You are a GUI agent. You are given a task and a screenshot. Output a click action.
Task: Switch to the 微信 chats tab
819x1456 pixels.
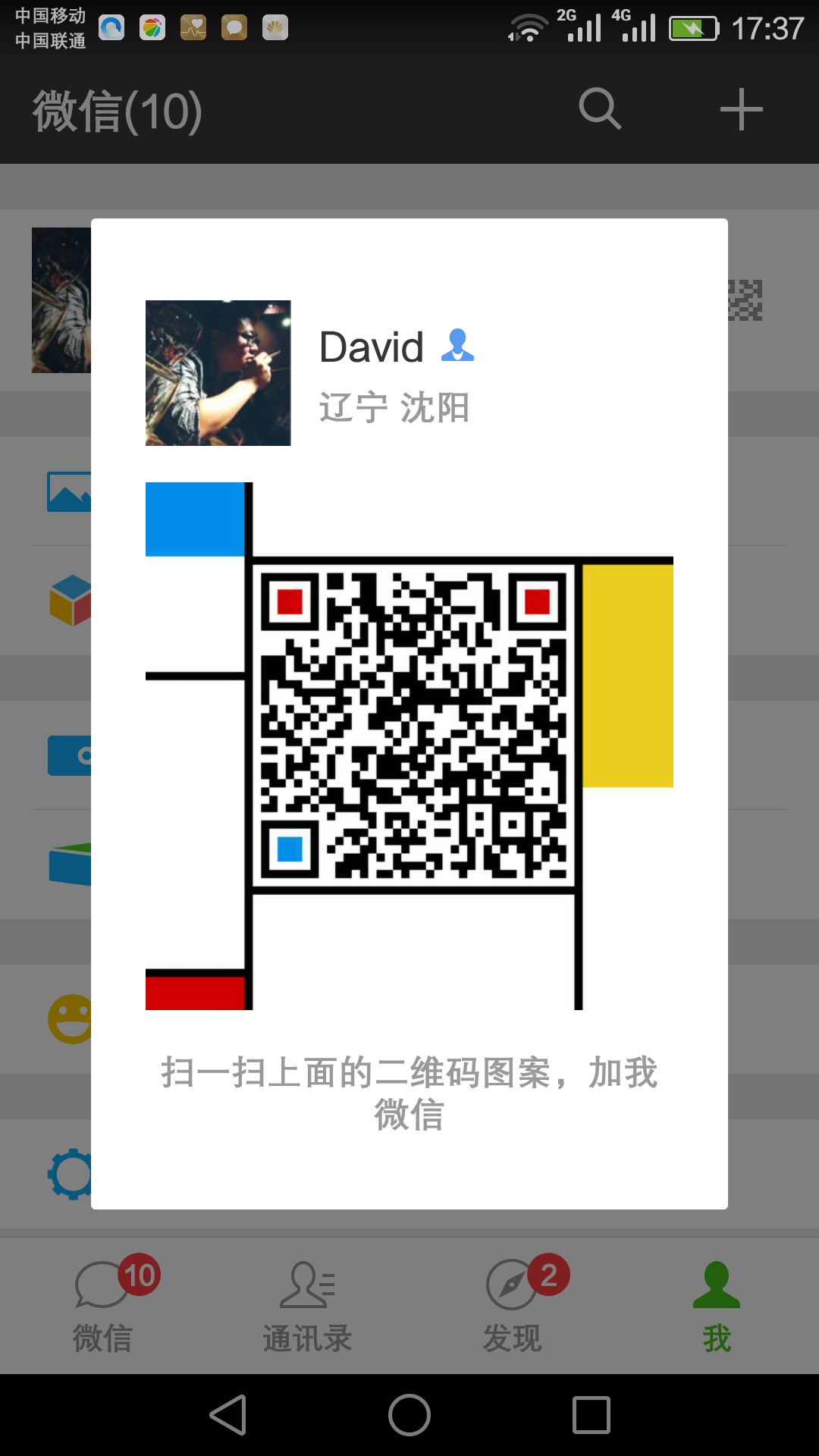[x=103, y=1306]
